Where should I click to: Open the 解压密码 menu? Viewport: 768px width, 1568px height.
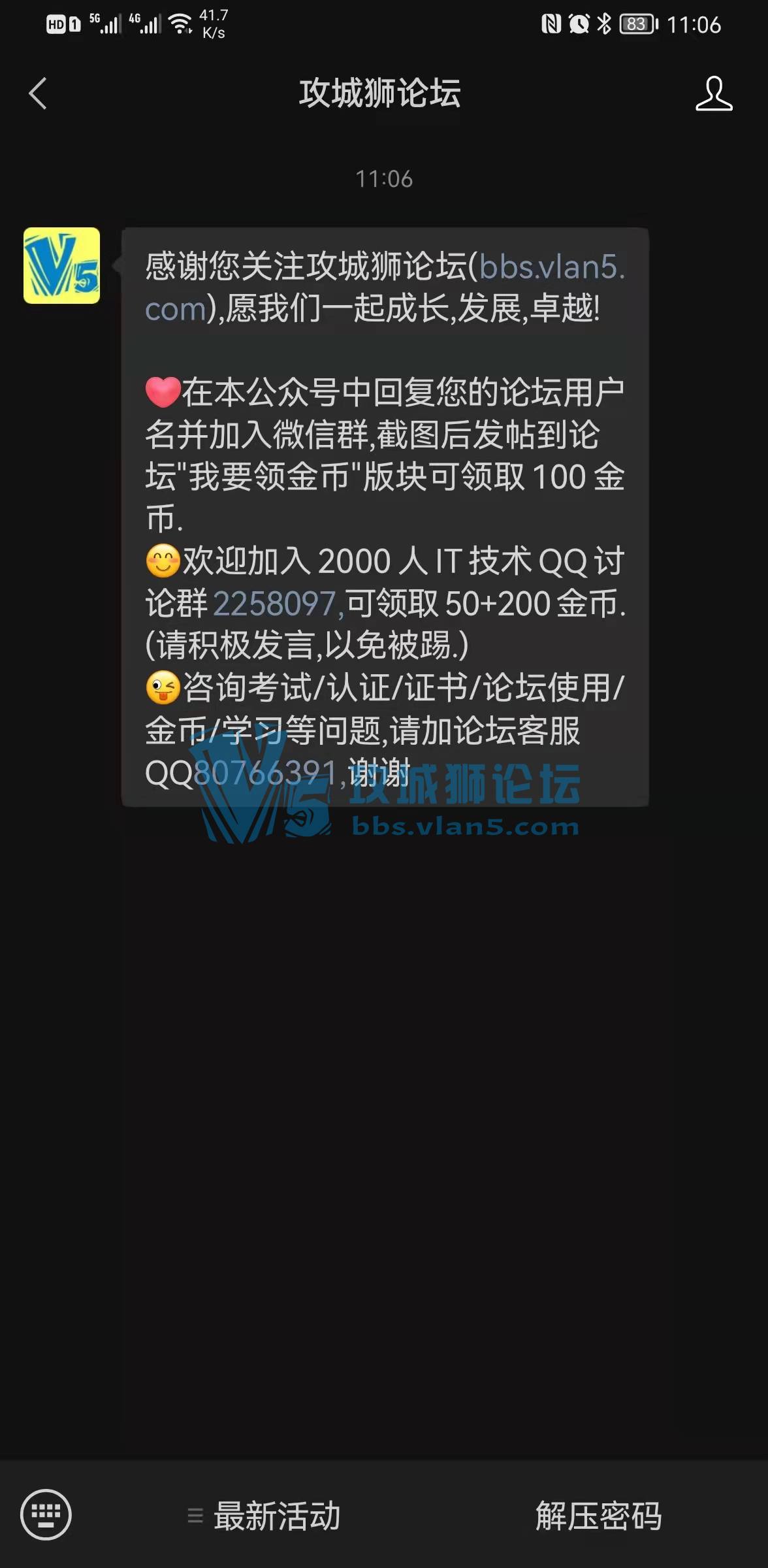point(598,1516)
